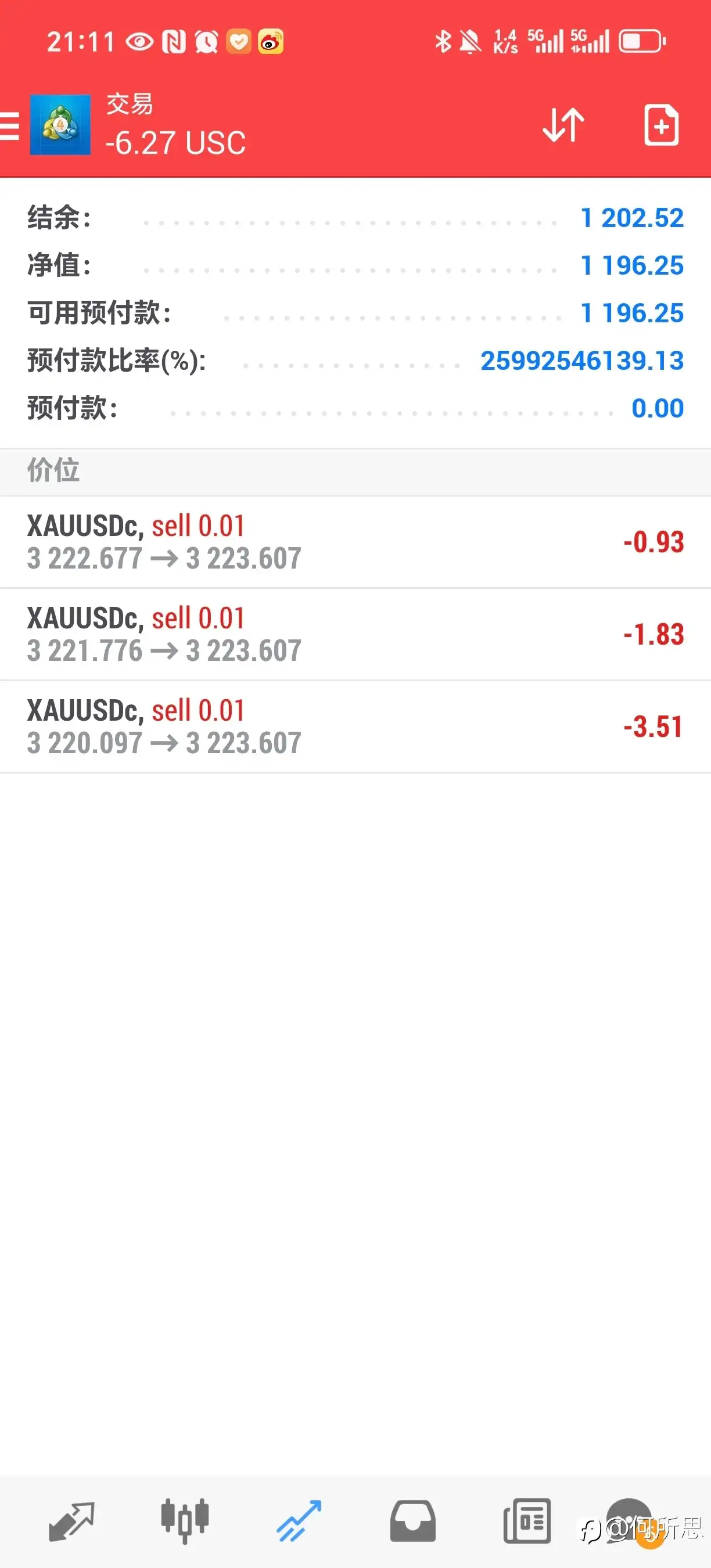Switch to the History tab

[x=413, y=1521]
